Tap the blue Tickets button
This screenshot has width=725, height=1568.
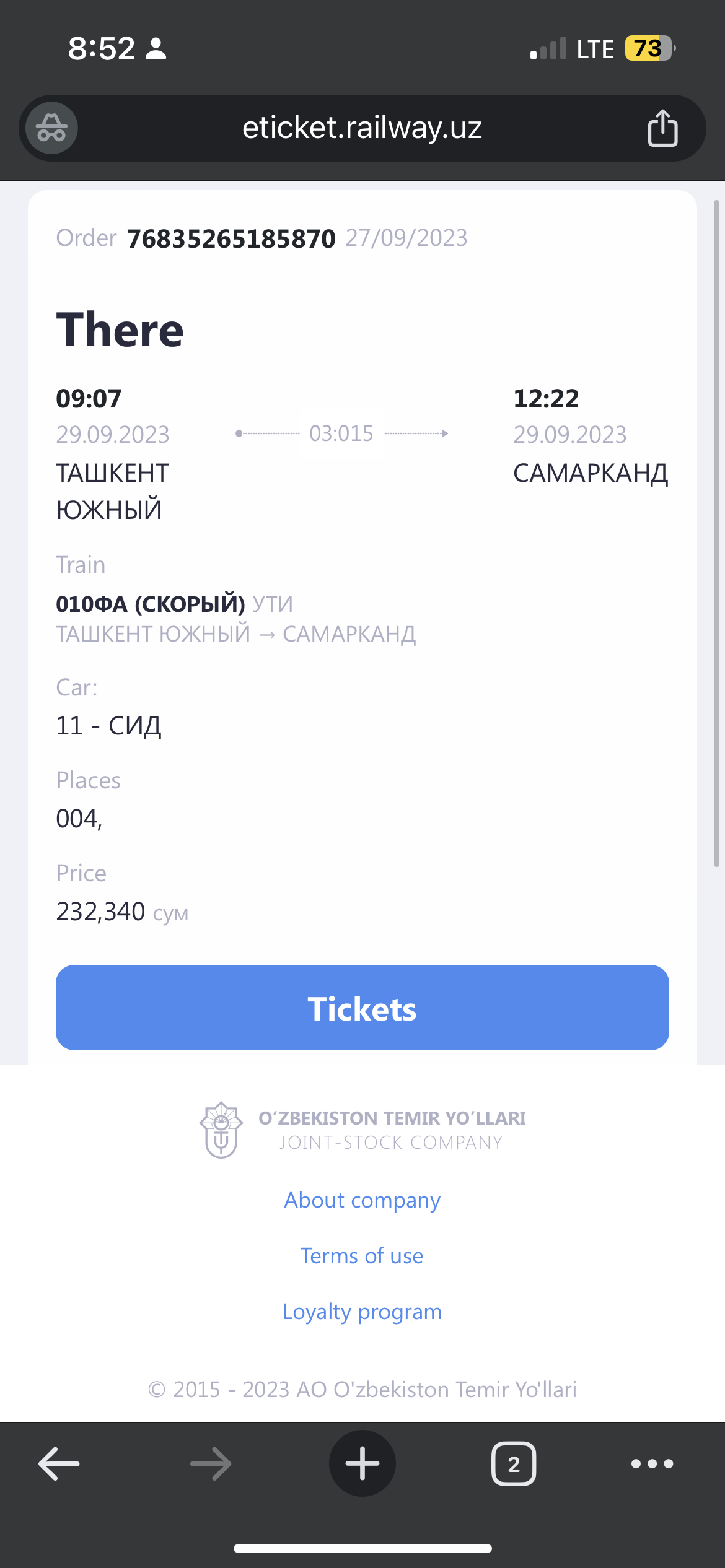click(x=362, y=1008)
